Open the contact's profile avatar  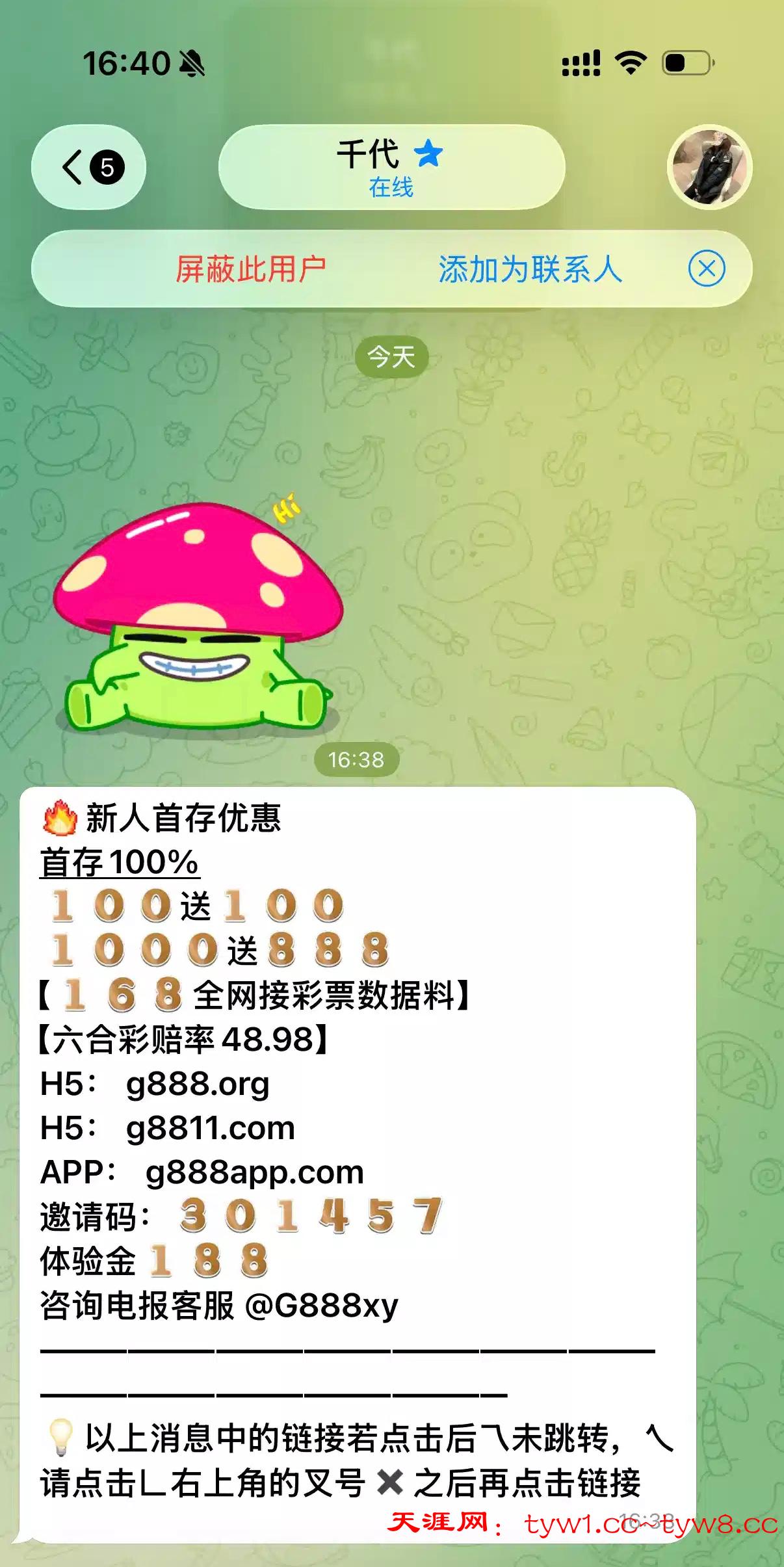709,167
